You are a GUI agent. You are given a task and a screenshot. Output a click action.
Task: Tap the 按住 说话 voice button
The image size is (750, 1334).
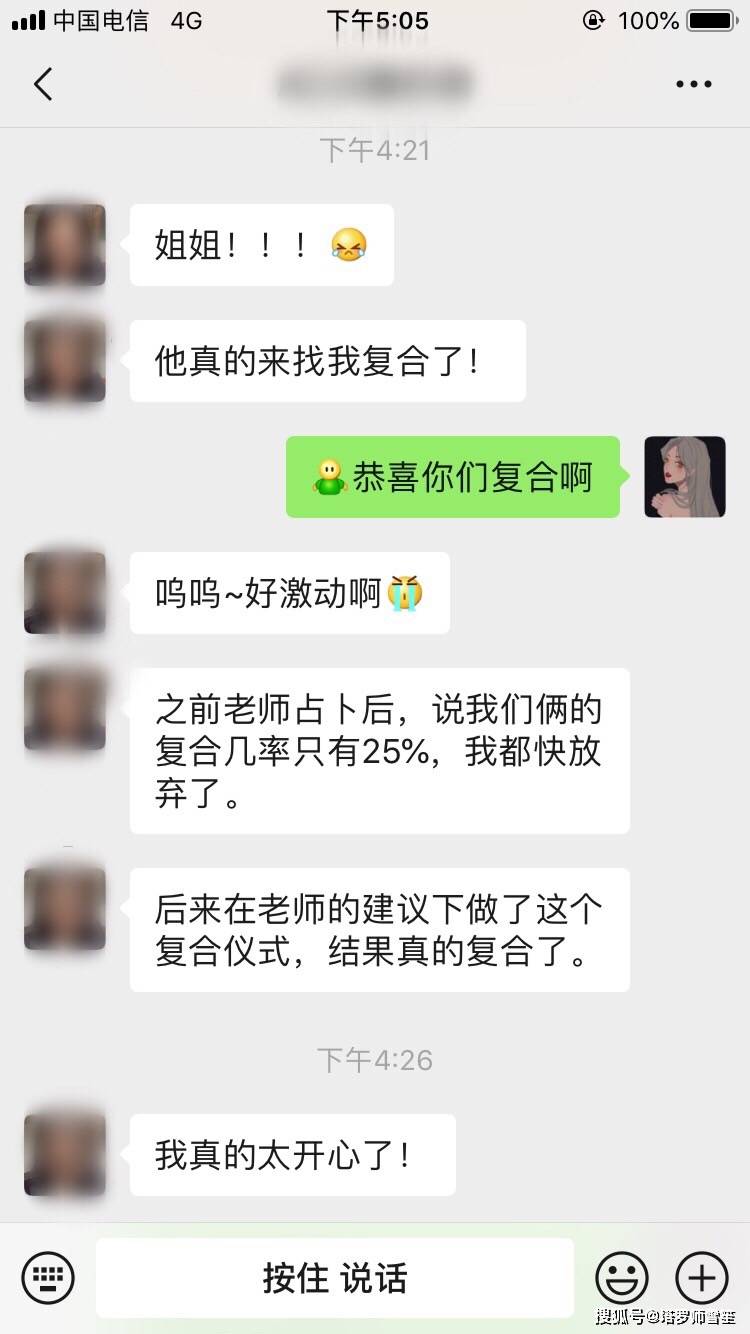(x=335, y=1277)
